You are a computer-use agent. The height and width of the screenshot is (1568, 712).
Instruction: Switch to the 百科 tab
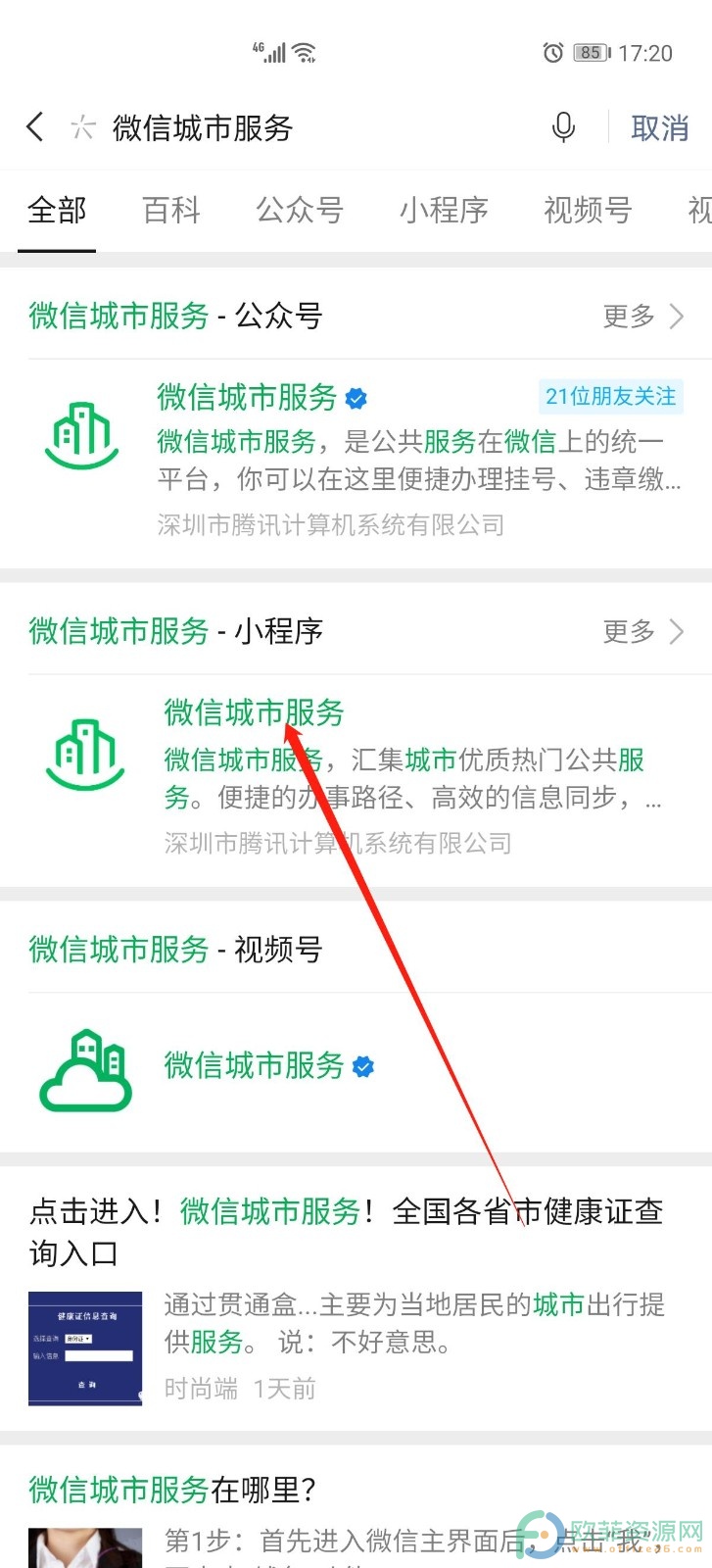[171, 210]
